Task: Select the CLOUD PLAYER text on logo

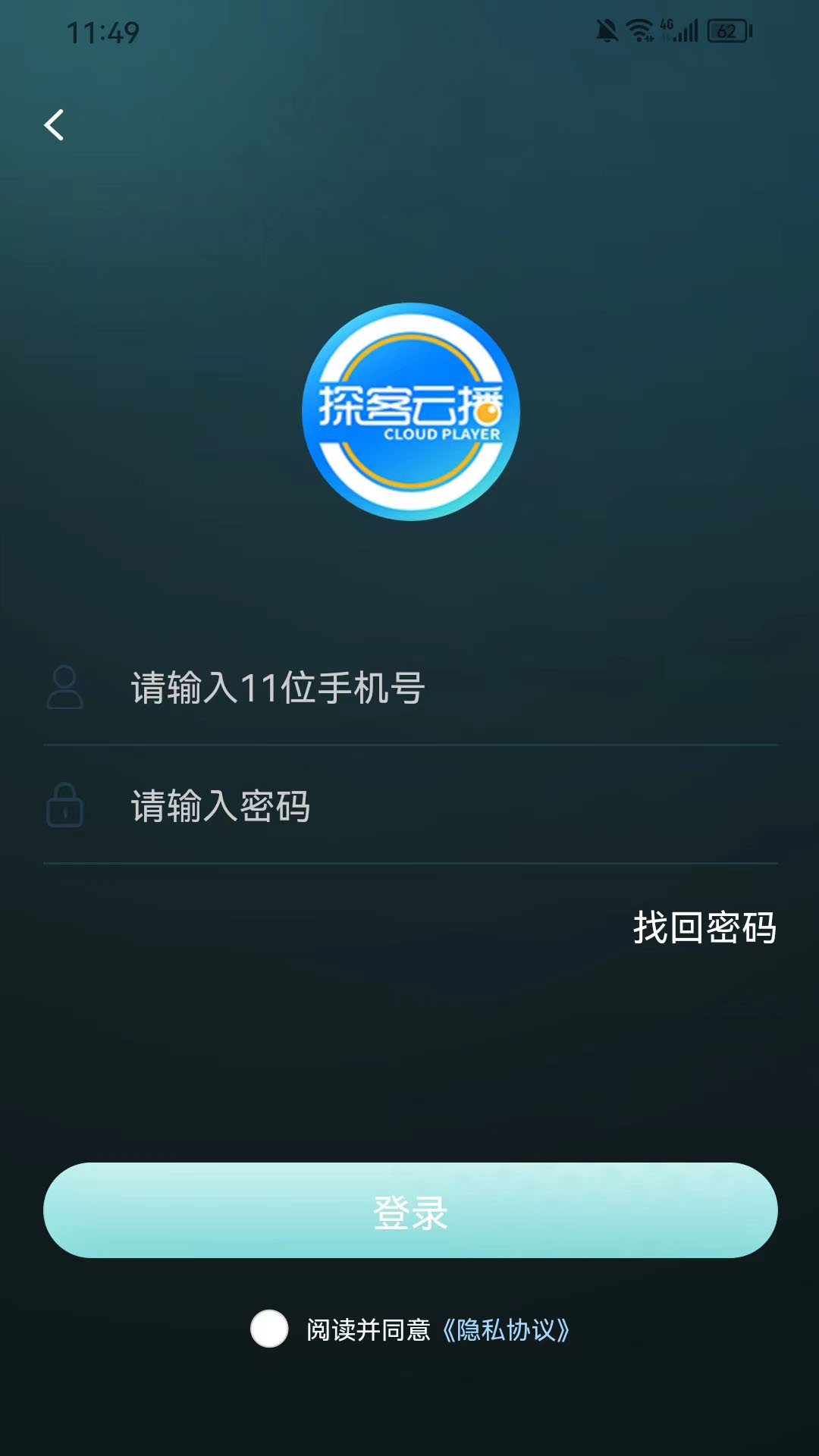Action: pyautogui.click(x=442, y=435)
